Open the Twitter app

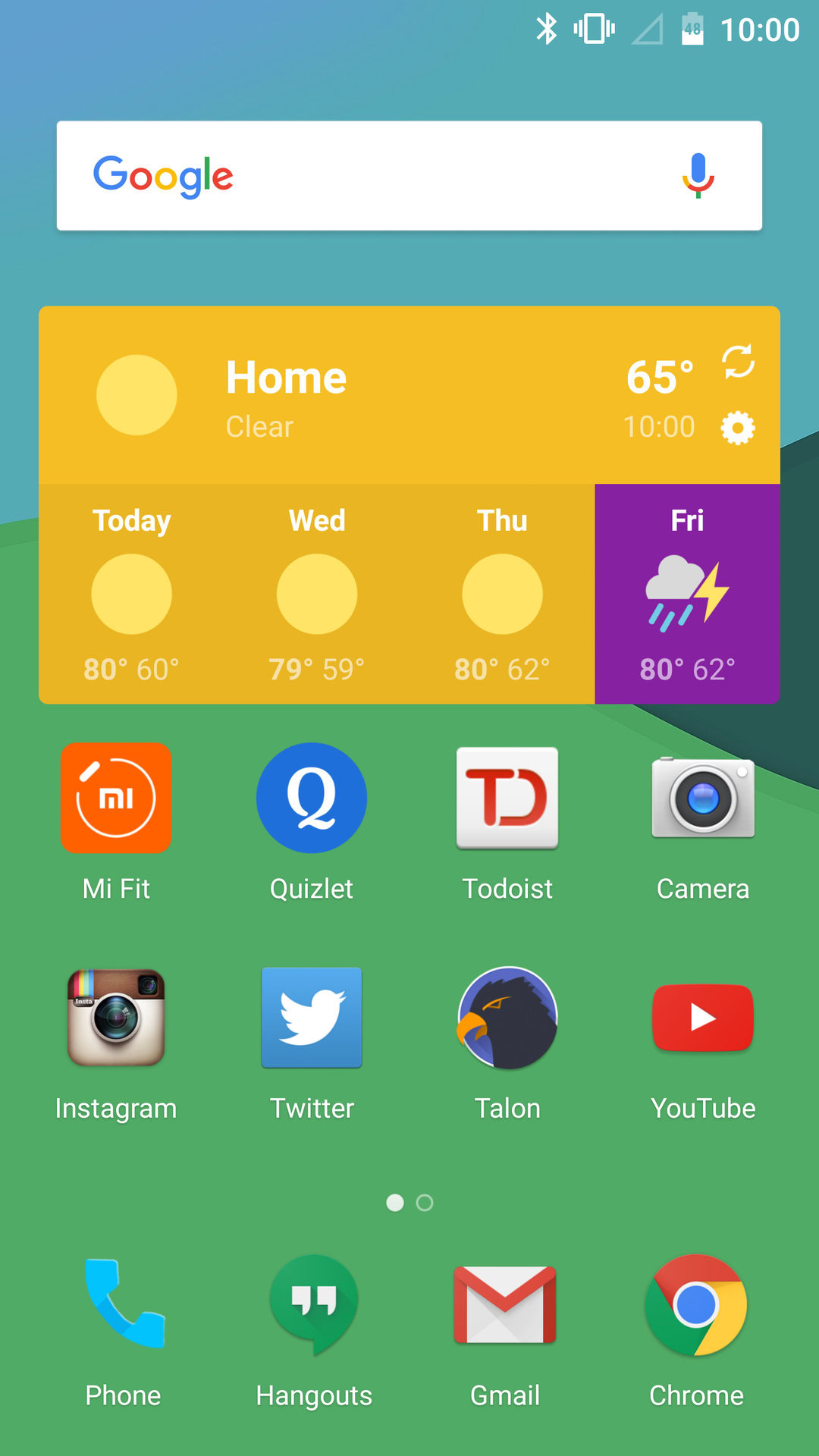[312, 1018]
